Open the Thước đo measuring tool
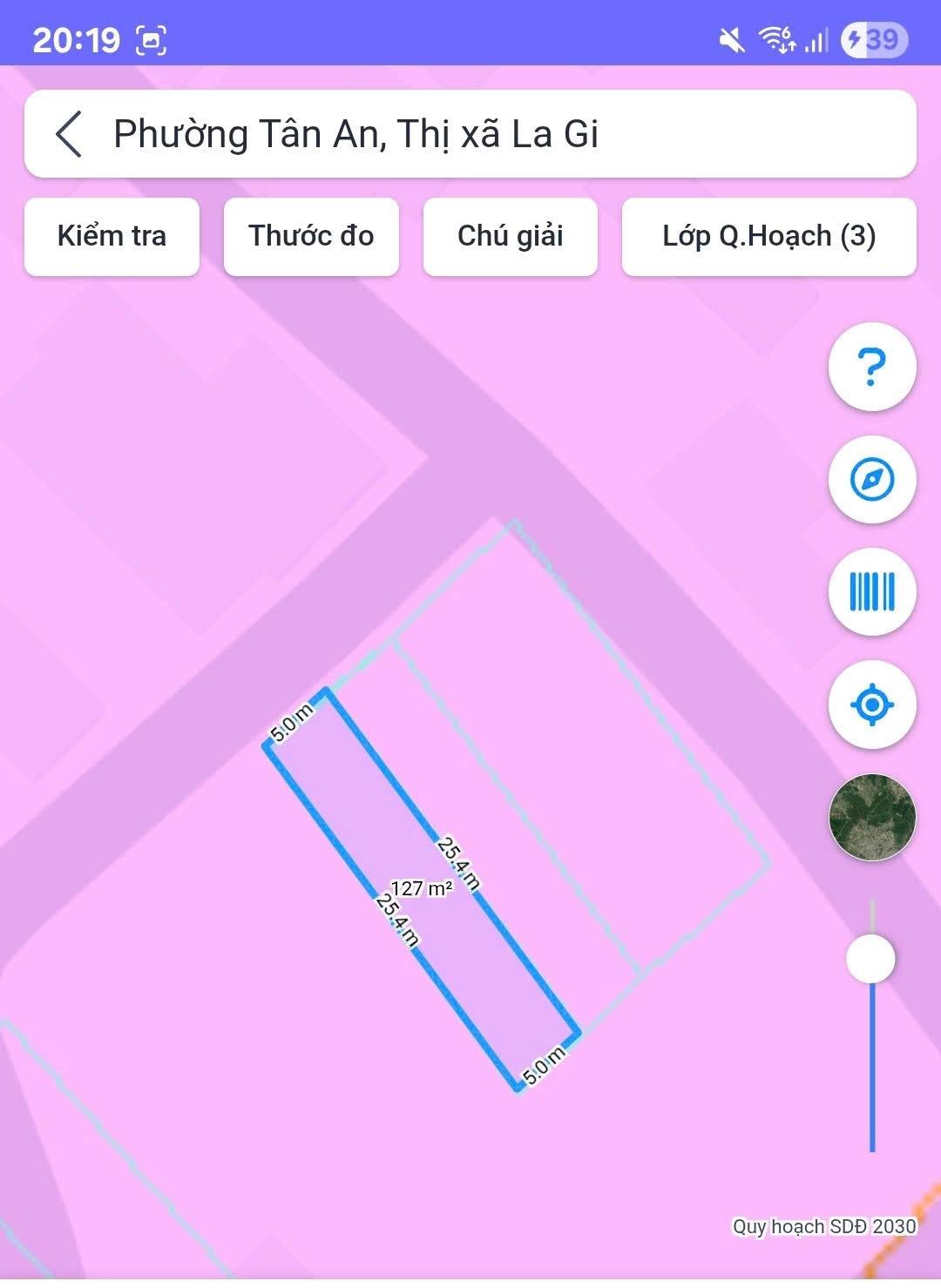 click(x=311, y=236)
